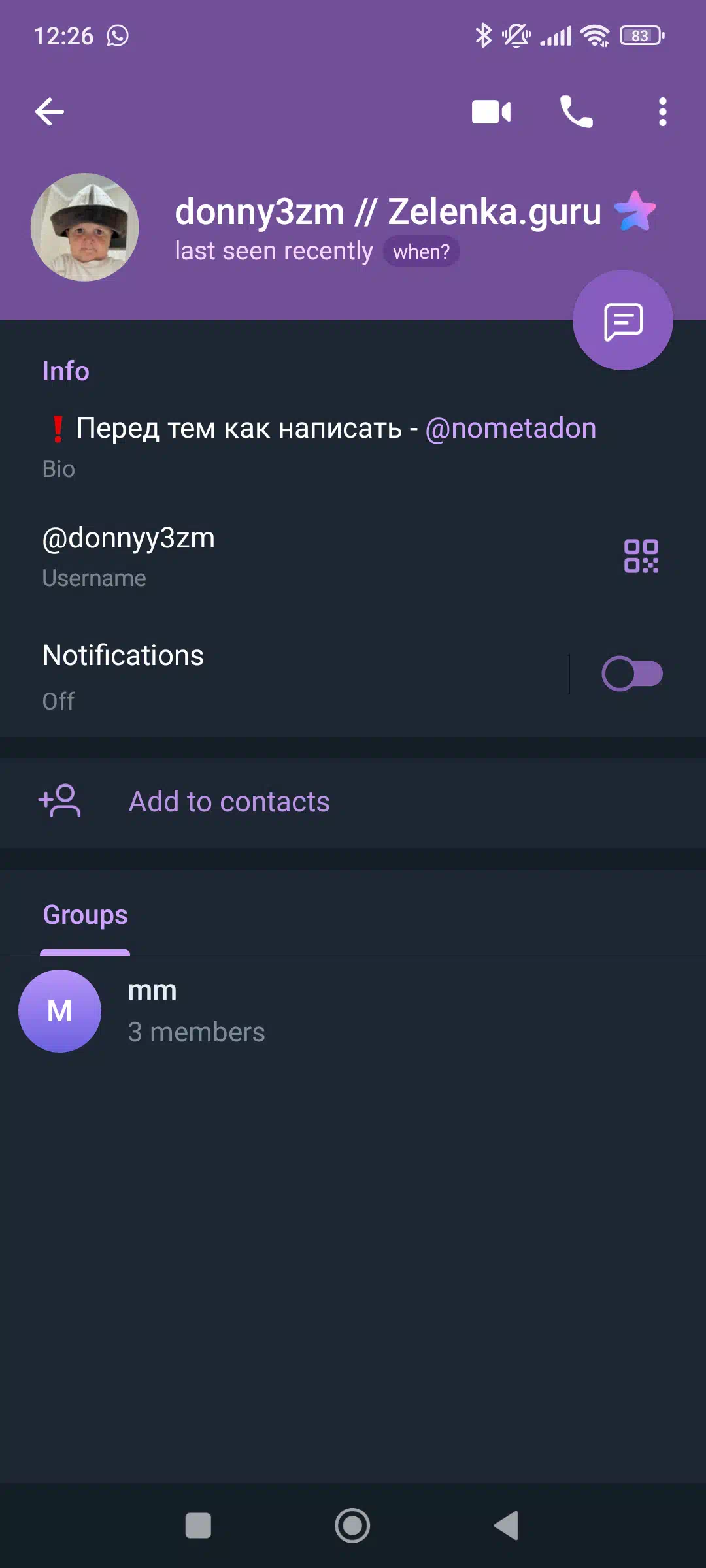Tap the Premium star badge beside the name
Viewport: 706px width, 1568px height.
coord(635,211)
